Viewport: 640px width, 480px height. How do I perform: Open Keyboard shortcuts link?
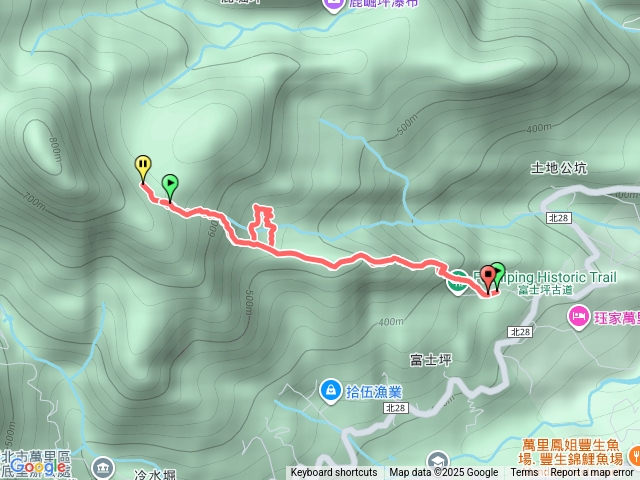(x=334, y=473)
